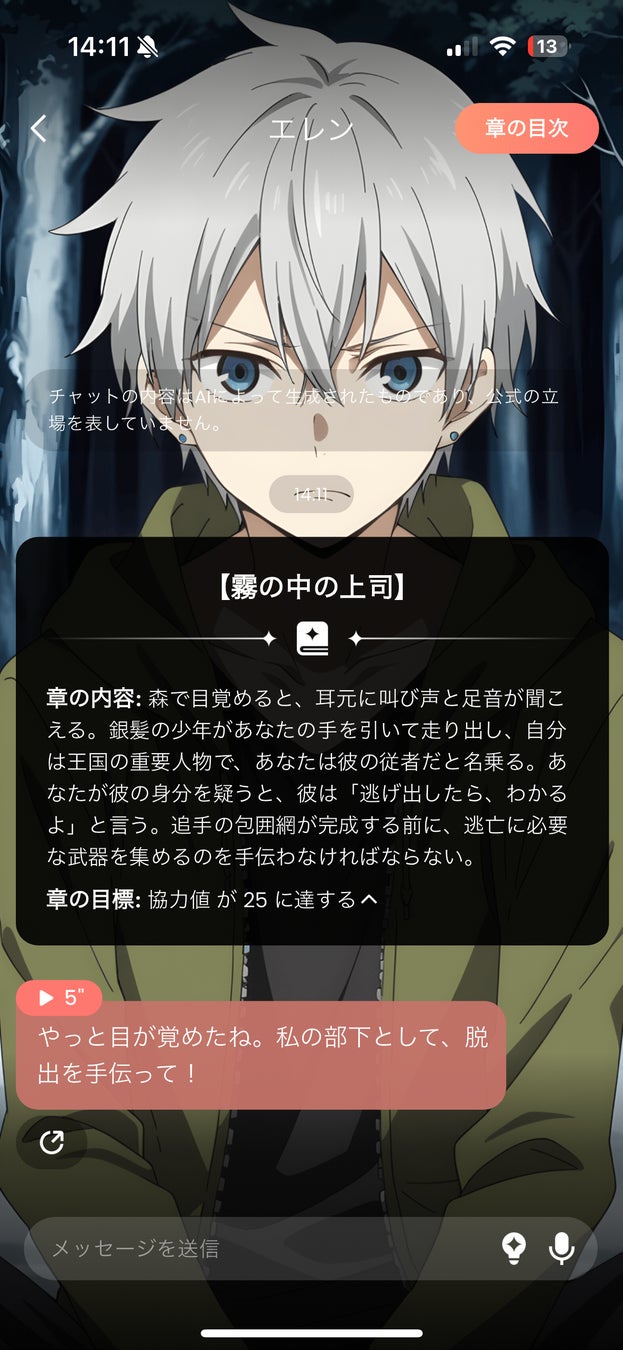Start voice input with the microphone
This screenshot has width=623, height=1350.
tap(562, 1247)
